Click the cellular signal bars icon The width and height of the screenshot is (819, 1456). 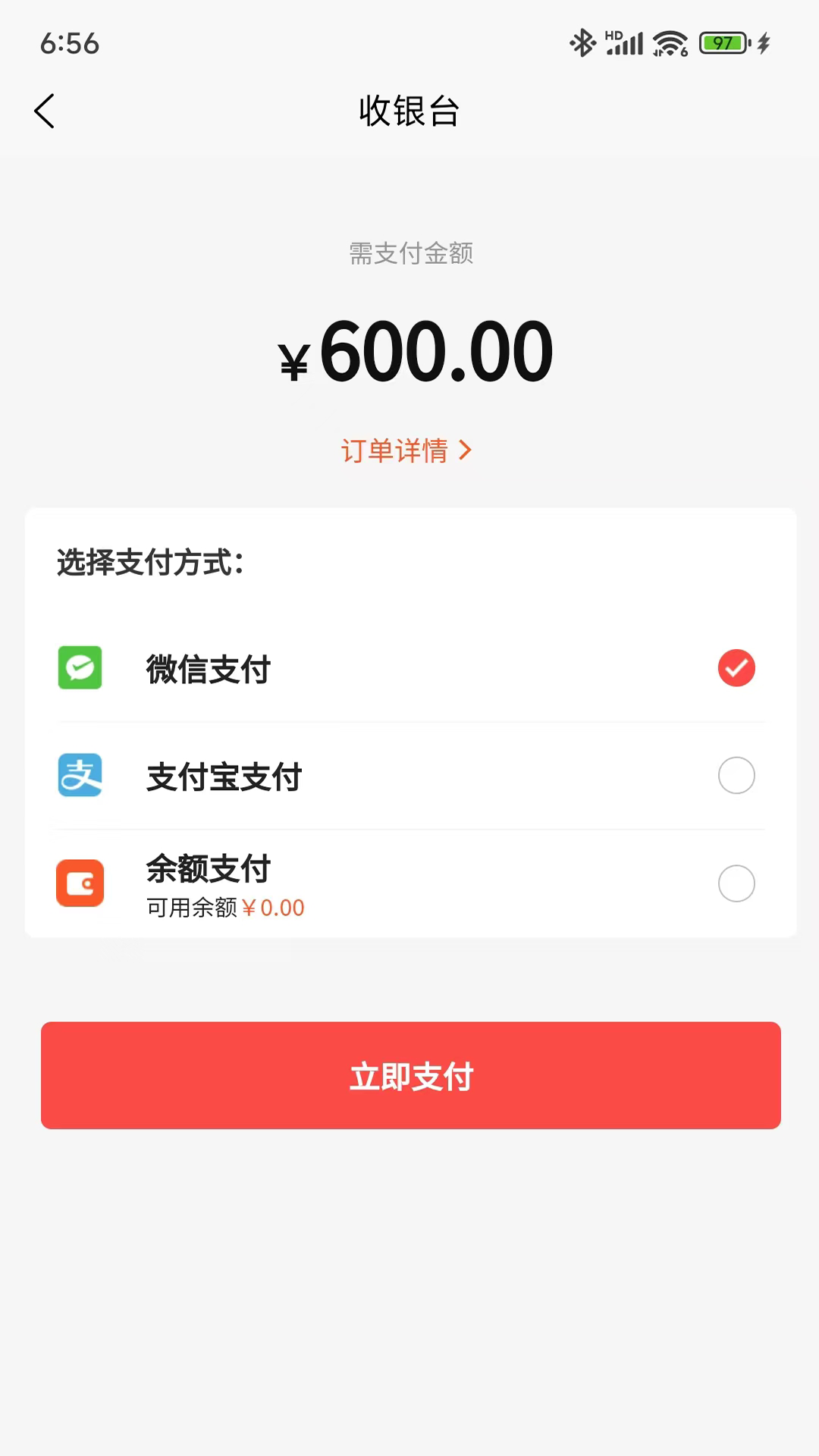pos(625,43)
